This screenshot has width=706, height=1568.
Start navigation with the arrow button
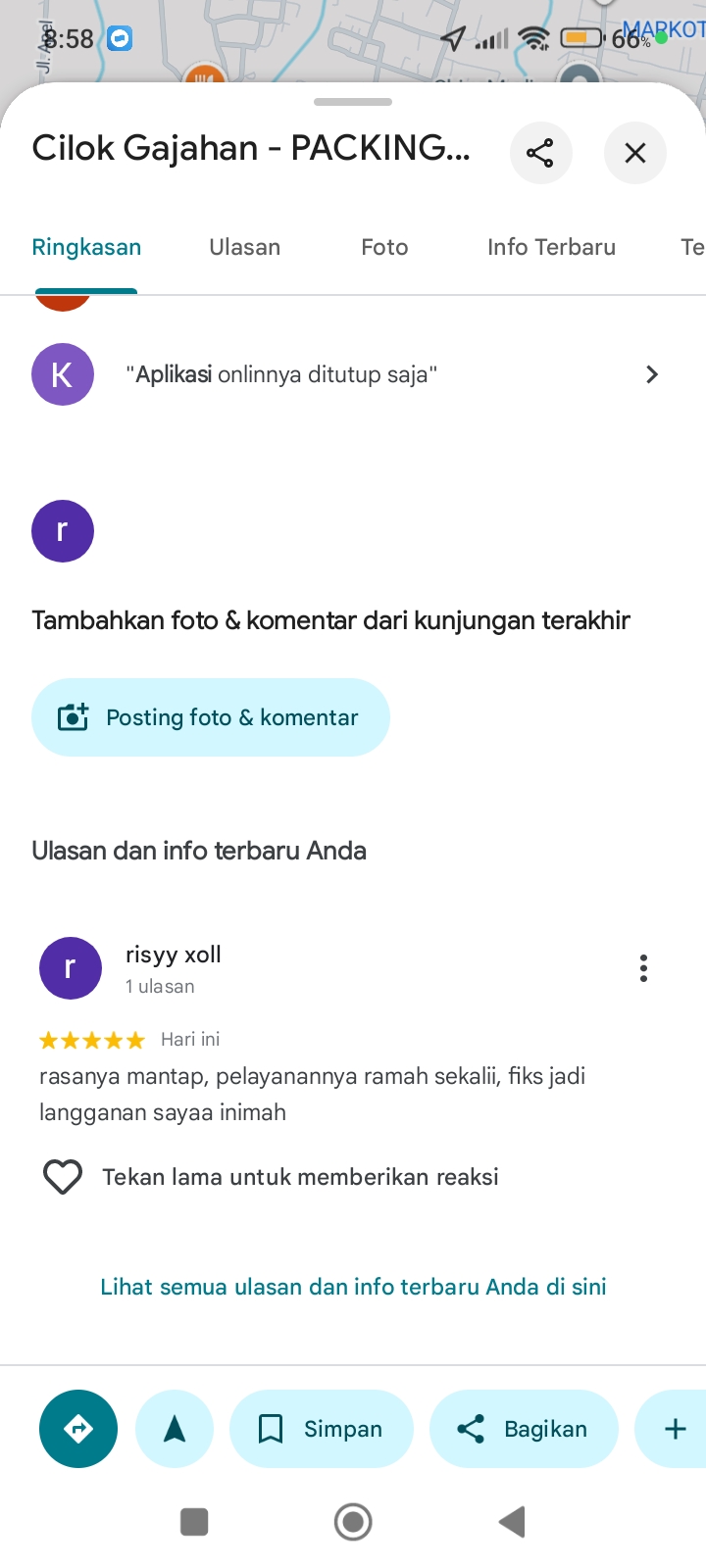pos(175,1429)
